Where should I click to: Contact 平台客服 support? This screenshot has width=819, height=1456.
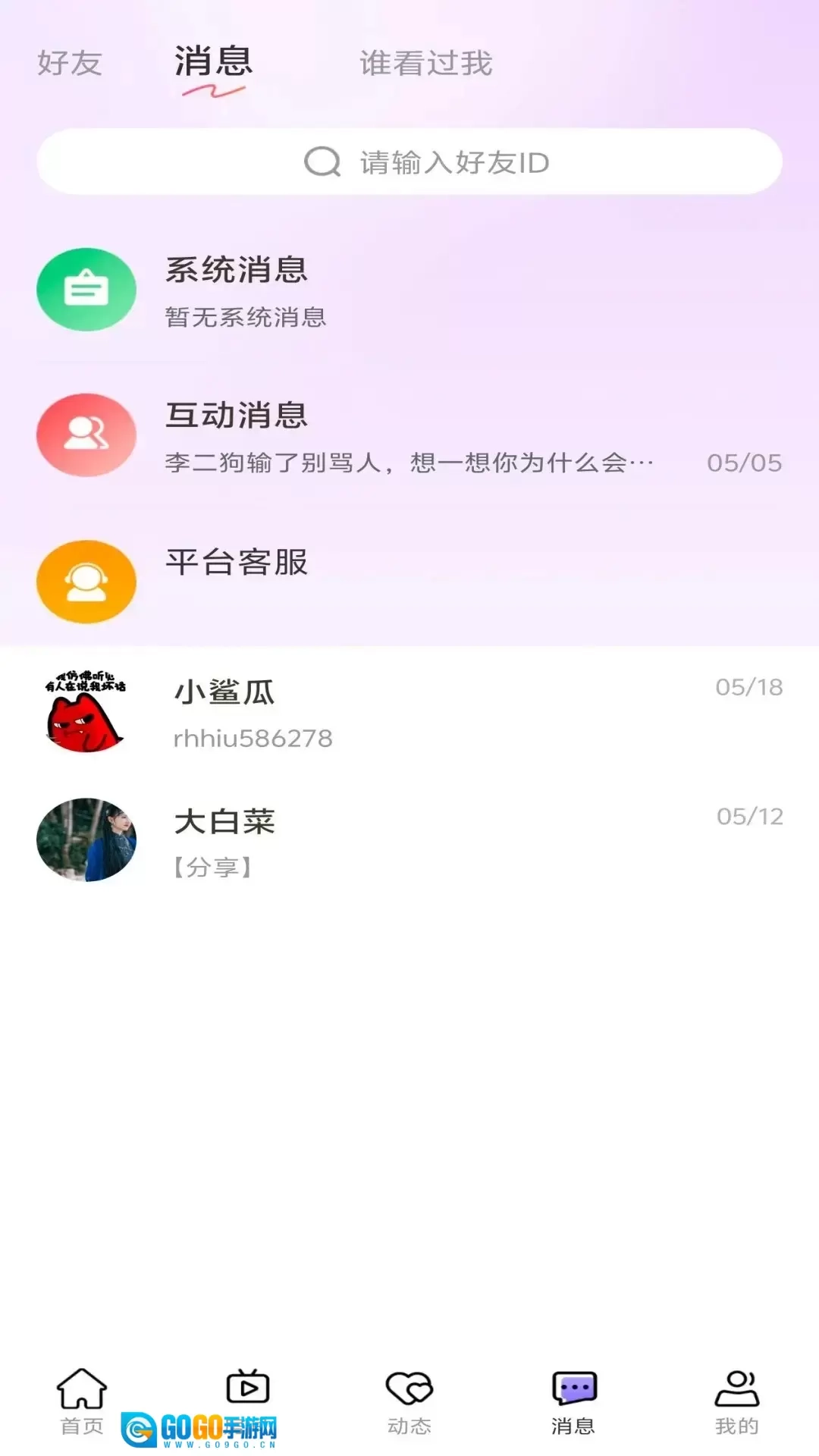(x=409, y=582)
